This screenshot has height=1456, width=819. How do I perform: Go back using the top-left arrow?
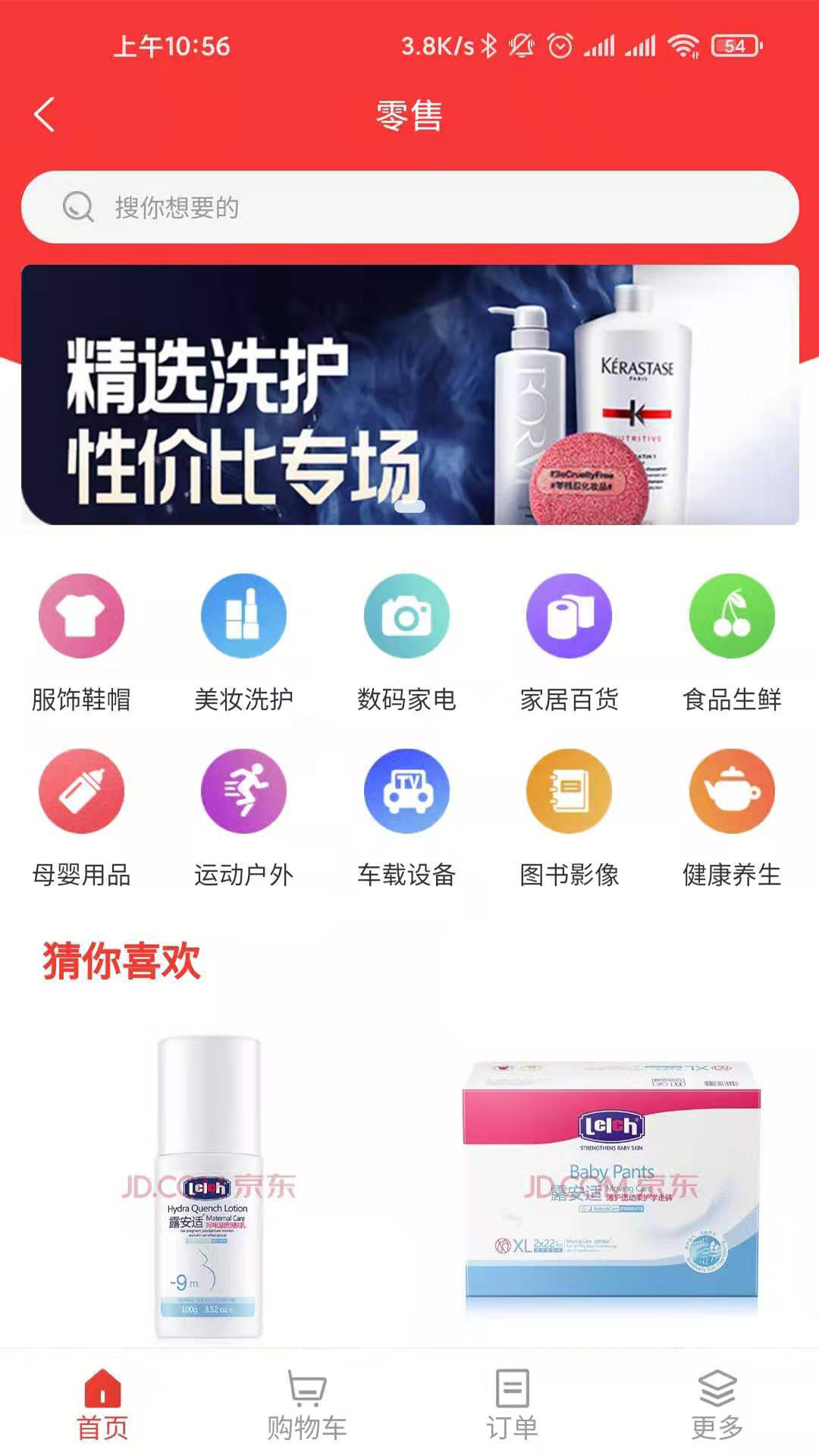pos(45,115)
